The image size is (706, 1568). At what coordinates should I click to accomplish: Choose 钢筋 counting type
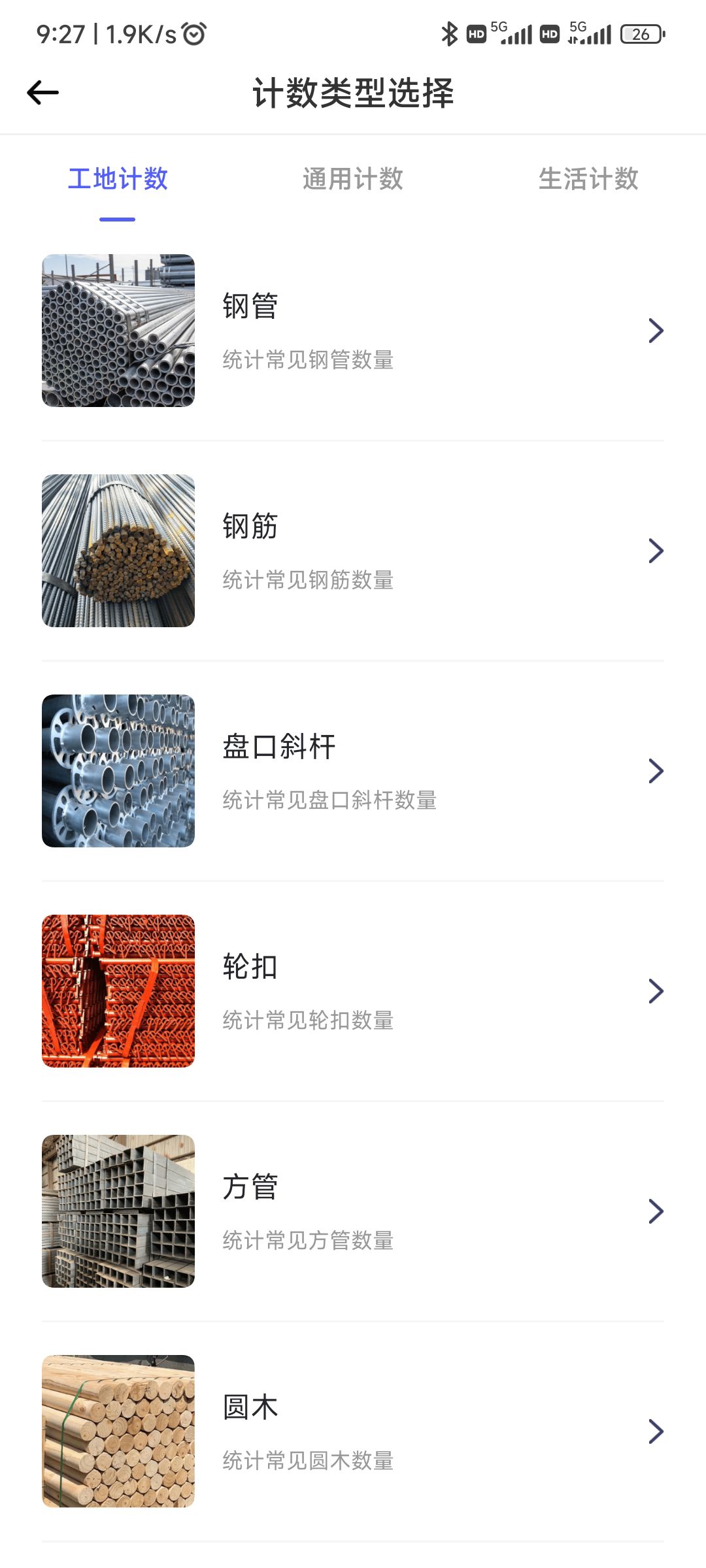coord(353,551)
